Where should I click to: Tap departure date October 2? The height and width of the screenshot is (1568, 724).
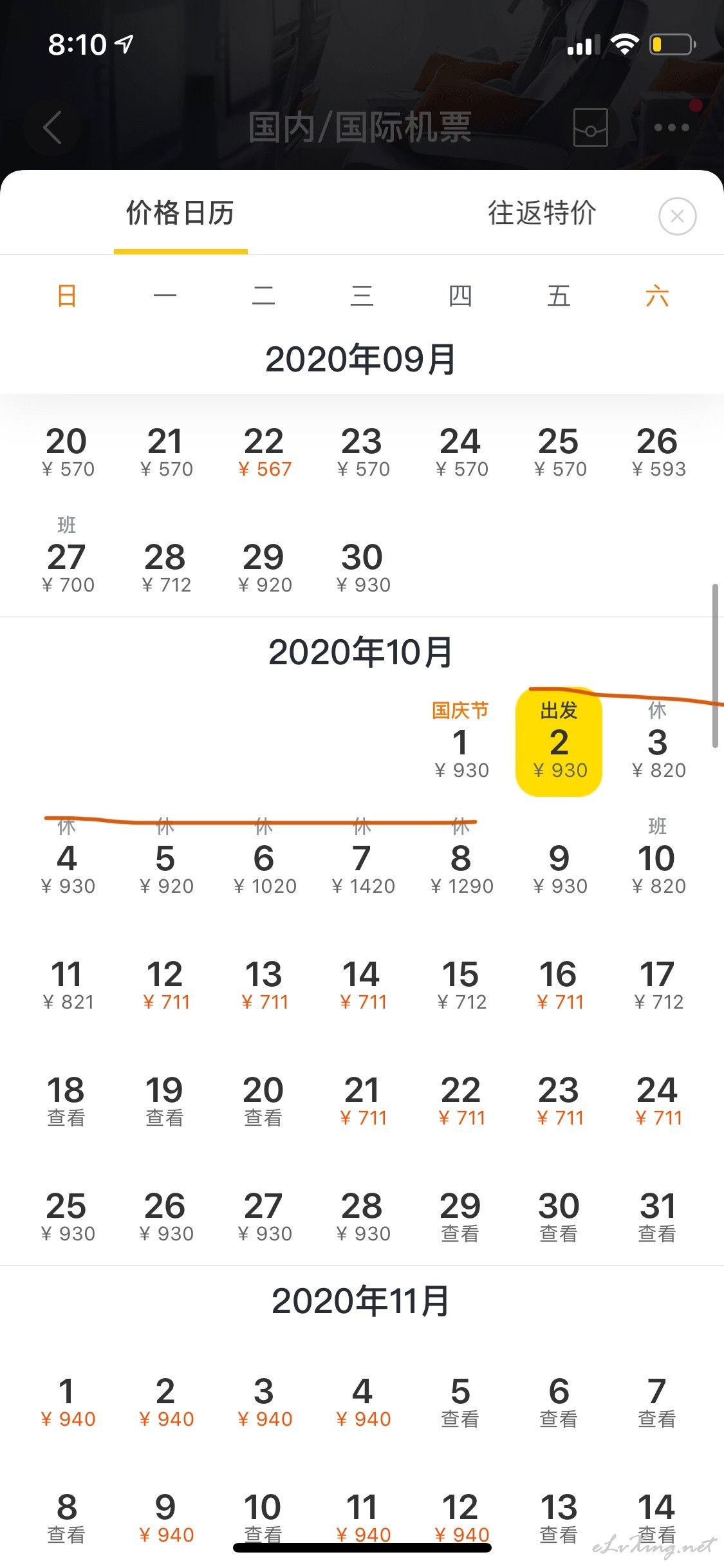point(559,742)
